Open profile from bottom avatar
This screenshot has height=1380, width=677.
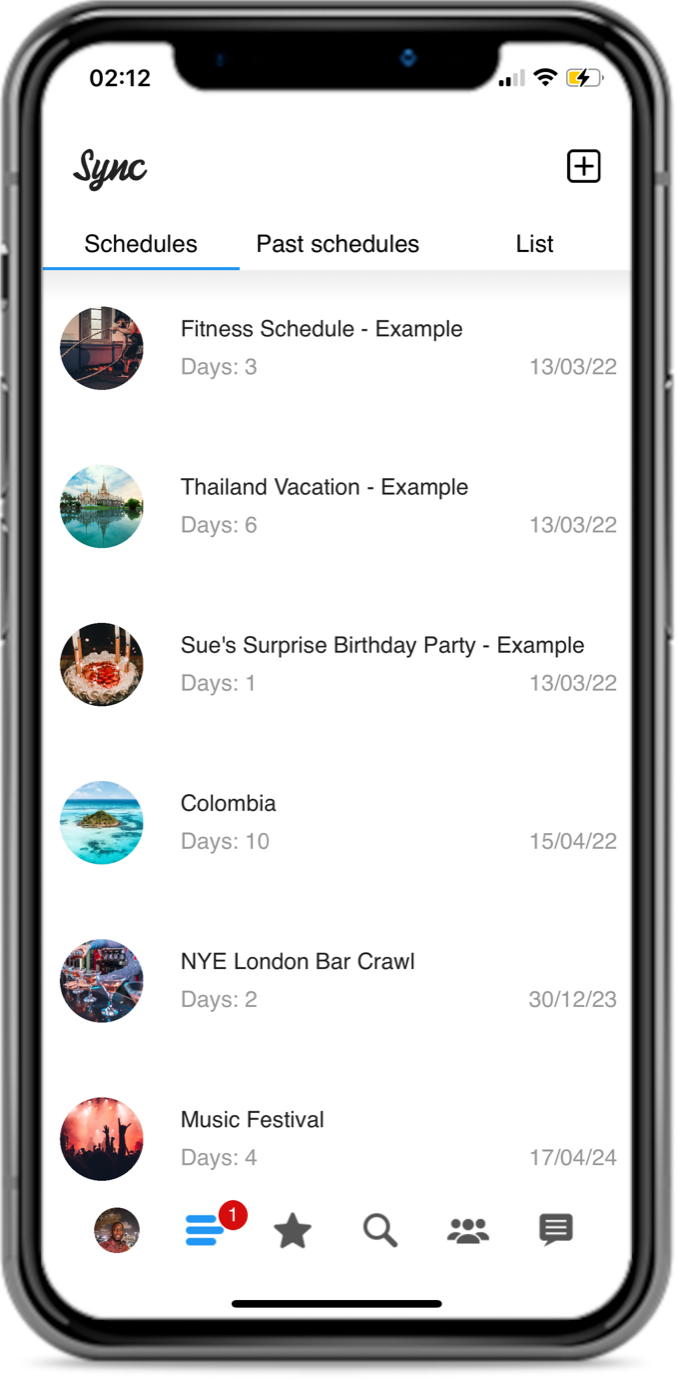(x=117, y=1230)
